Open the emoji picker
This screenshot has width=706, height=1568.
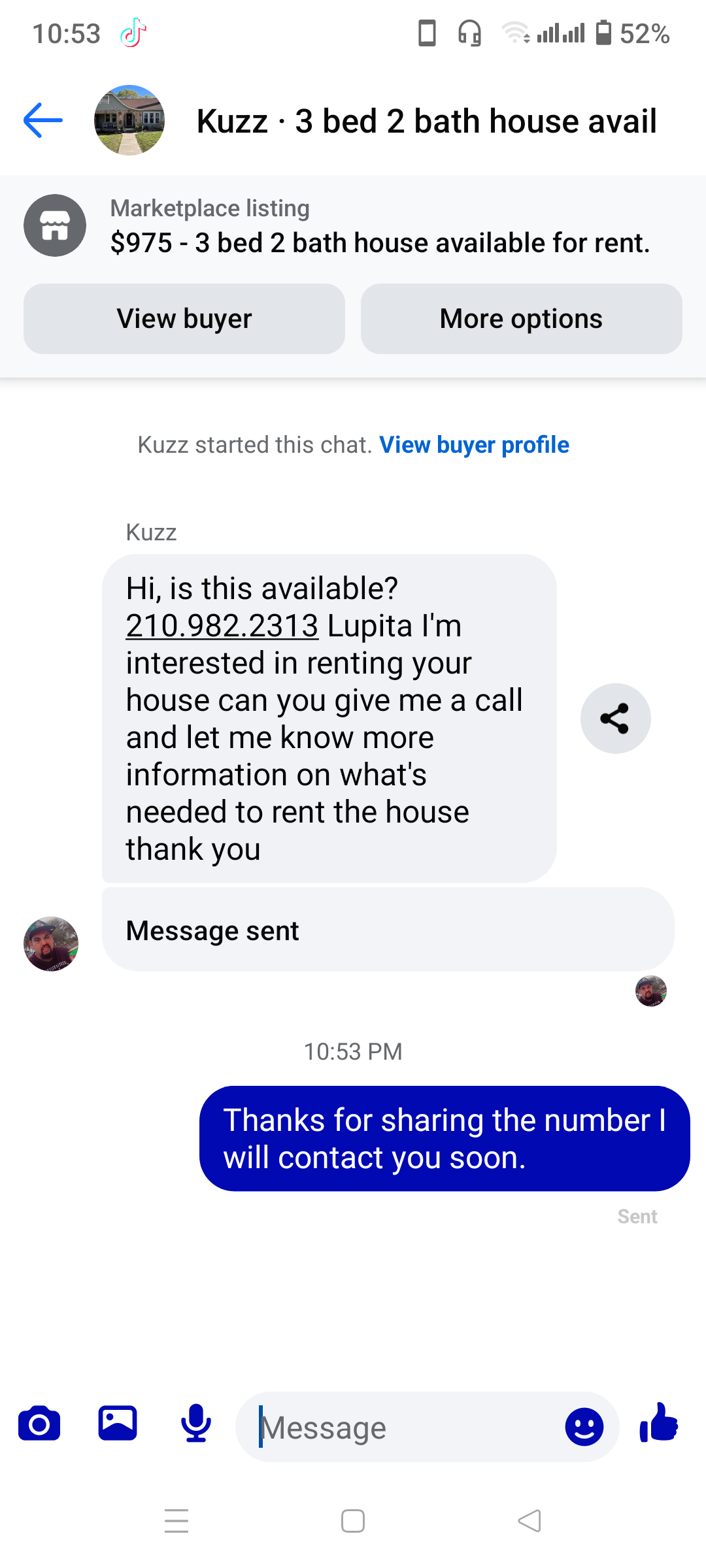(584, 1428)
